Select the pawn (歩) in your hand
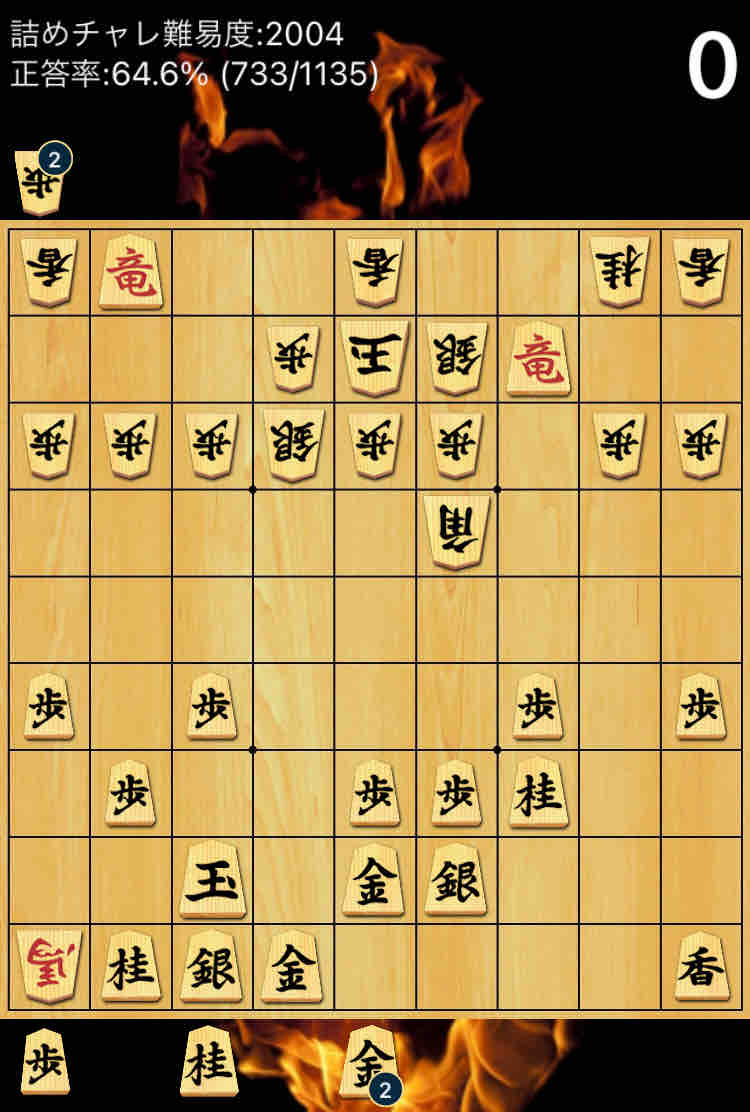 click(x=45, y=1060)
